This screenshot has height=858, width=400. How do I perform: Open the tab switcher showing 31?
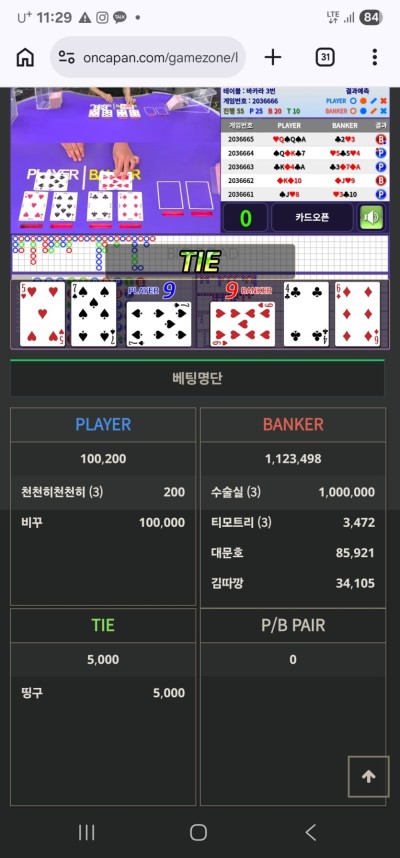coord(325,57)
